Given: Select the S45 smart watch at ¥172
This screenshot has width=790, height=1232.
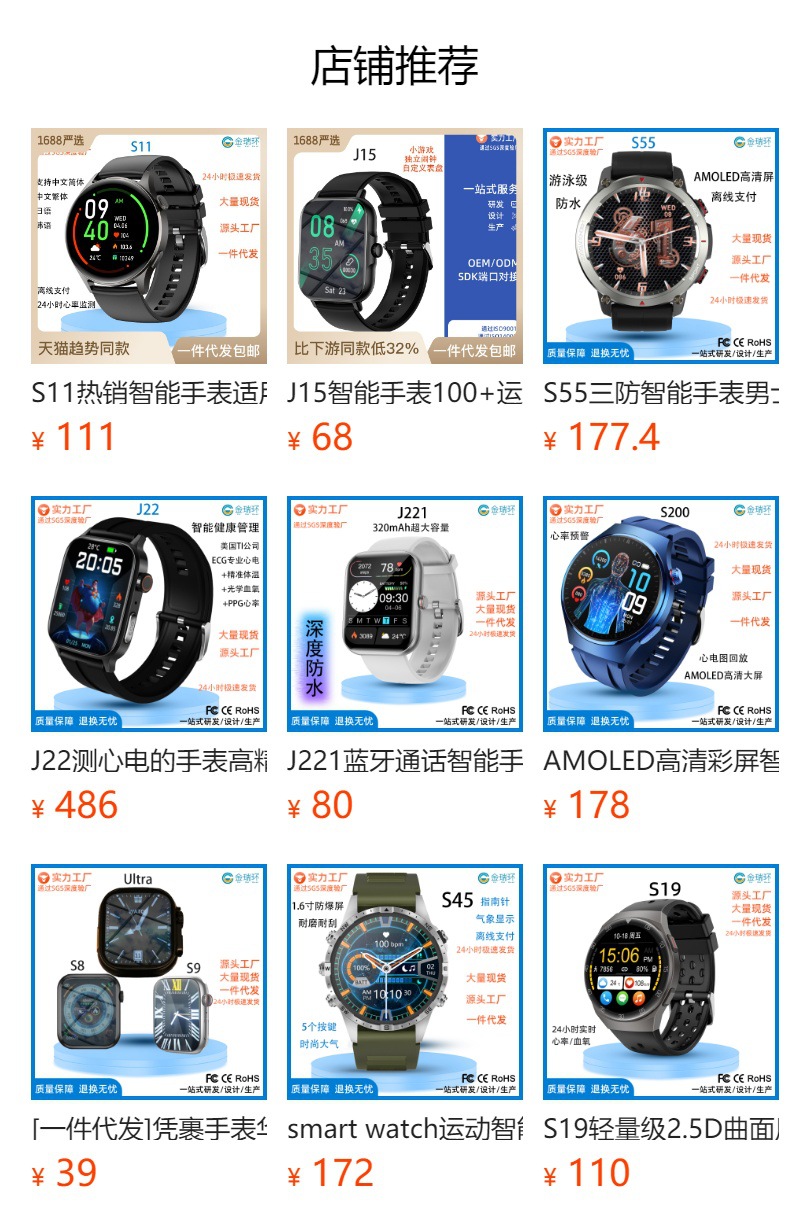Looking at the screenshot, I should pyautogui.click(x=404, y=982).
